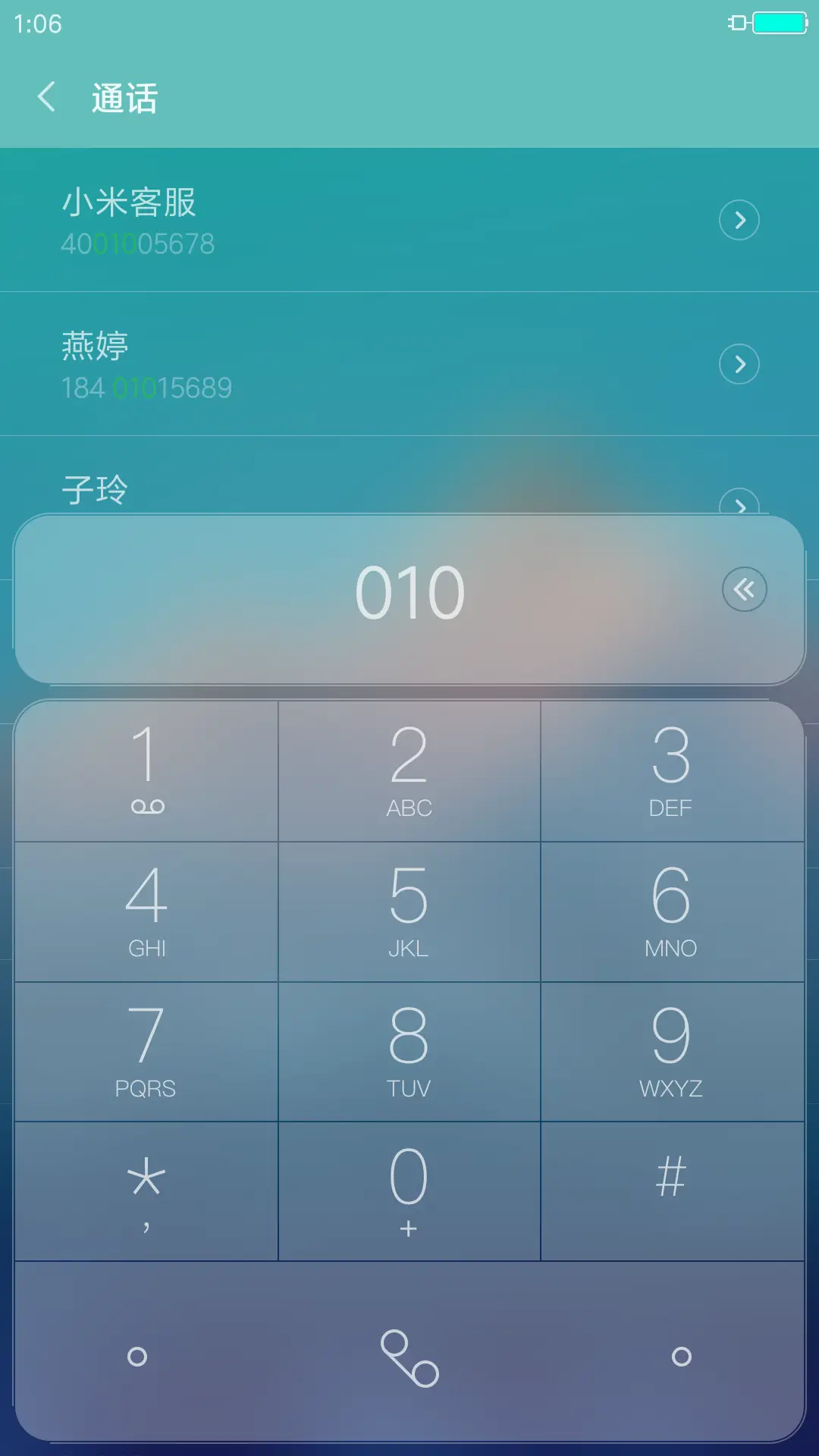Delete the last dialed digit
819x1456 pixels.
click(x=744, y=590)
